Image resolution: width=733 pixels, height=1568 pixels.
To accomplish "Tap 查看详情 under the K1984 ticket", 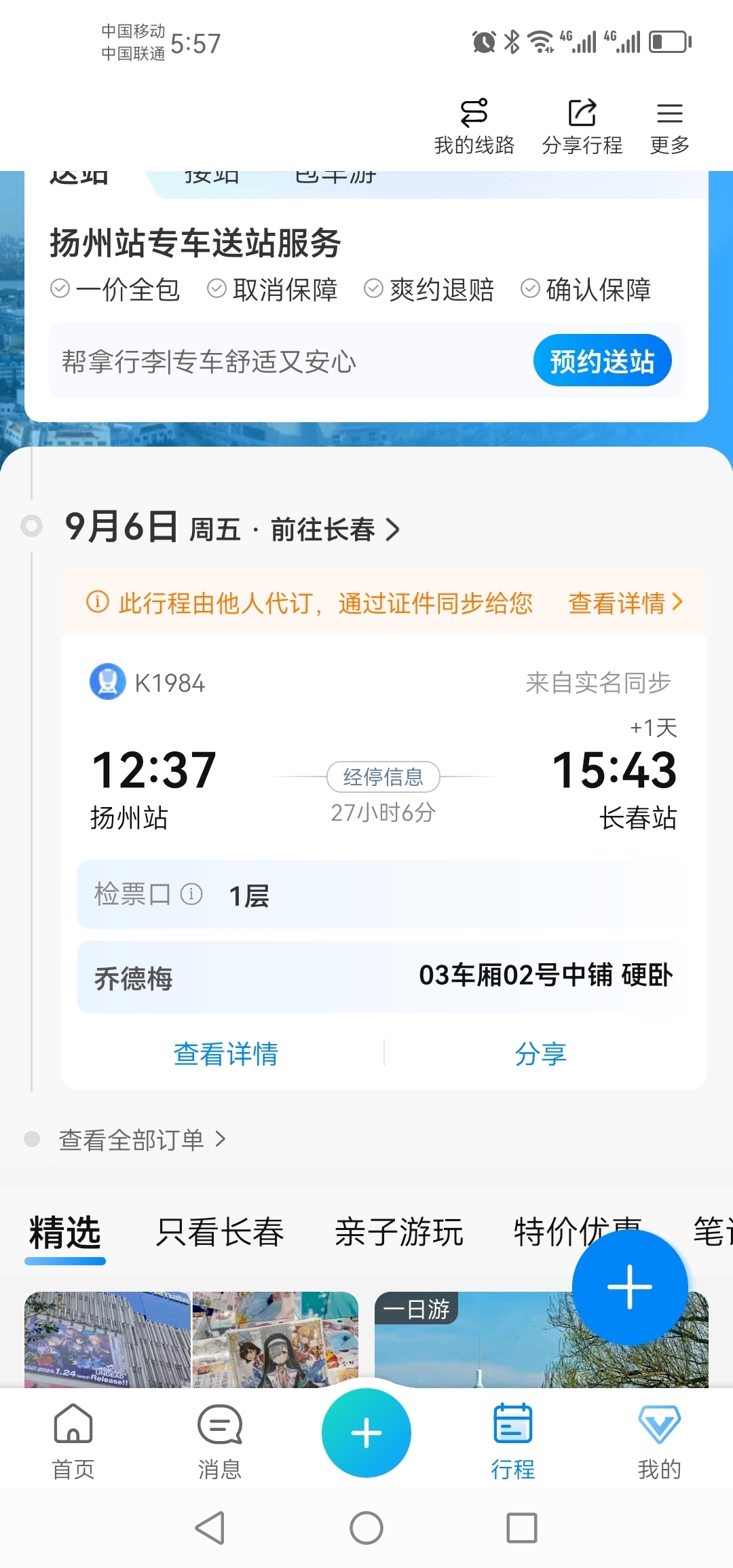I will (x=225, y=1053).
